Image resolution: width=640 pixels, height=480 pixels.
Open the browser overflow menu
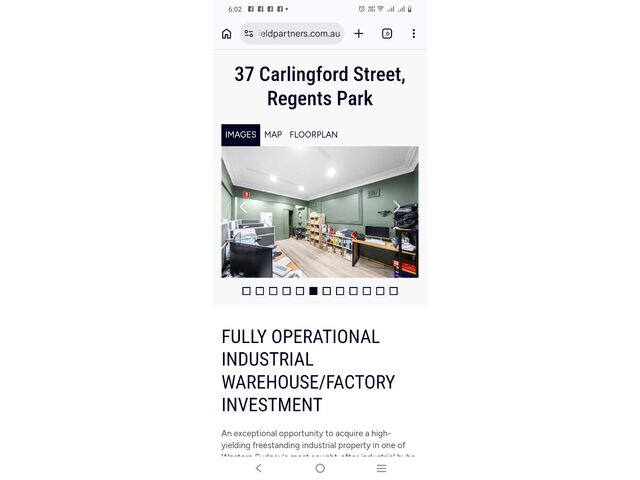(413, 33)
